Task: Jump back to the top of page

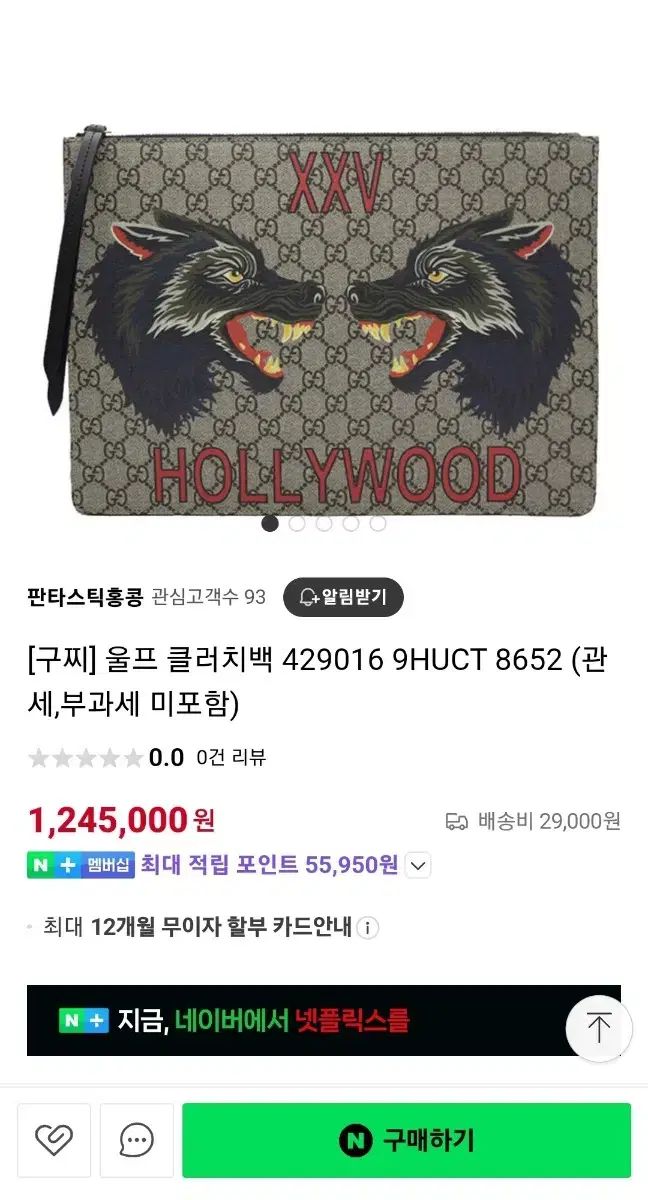Action: 599,1028
